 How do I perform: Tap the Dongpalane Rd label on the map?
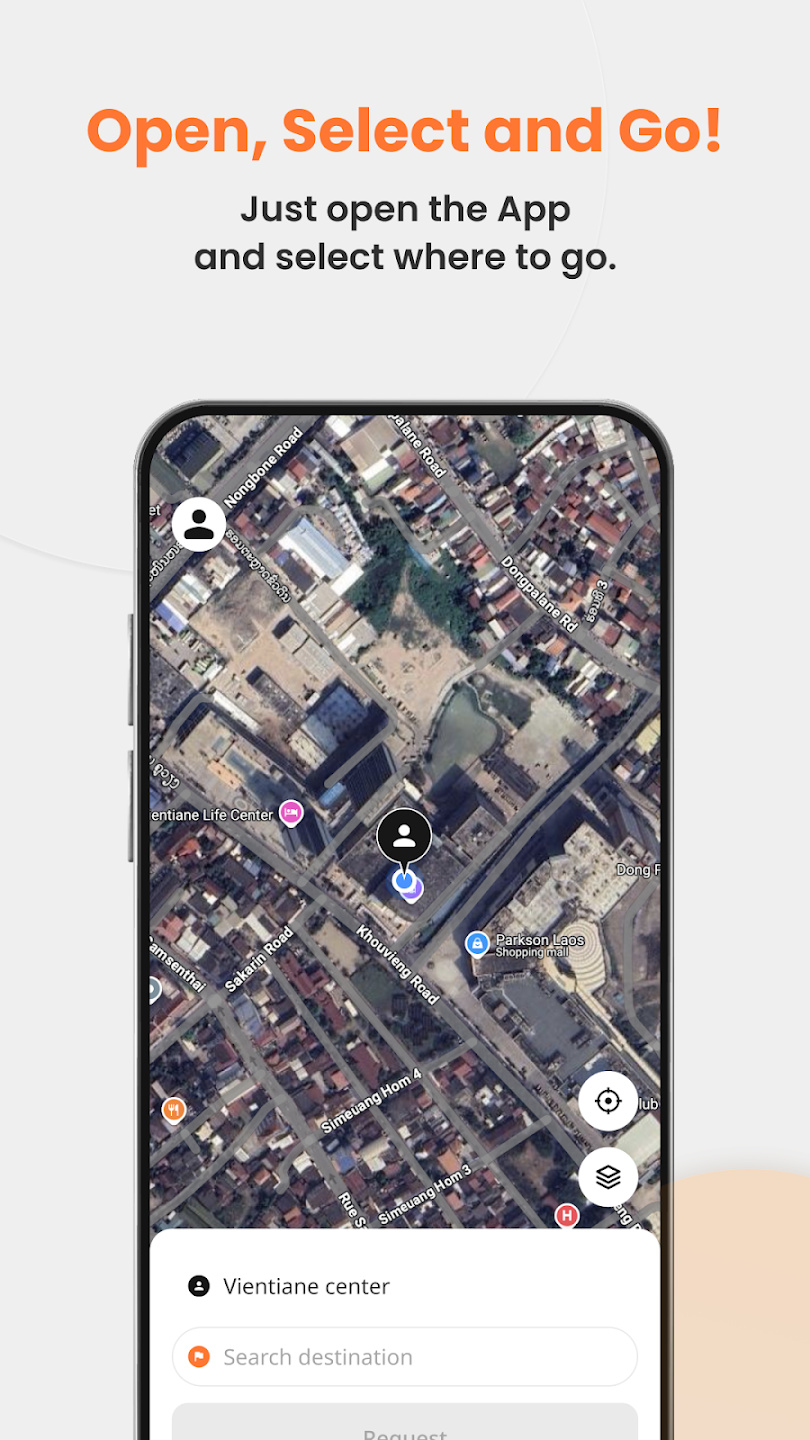click(x=537, y=592)
